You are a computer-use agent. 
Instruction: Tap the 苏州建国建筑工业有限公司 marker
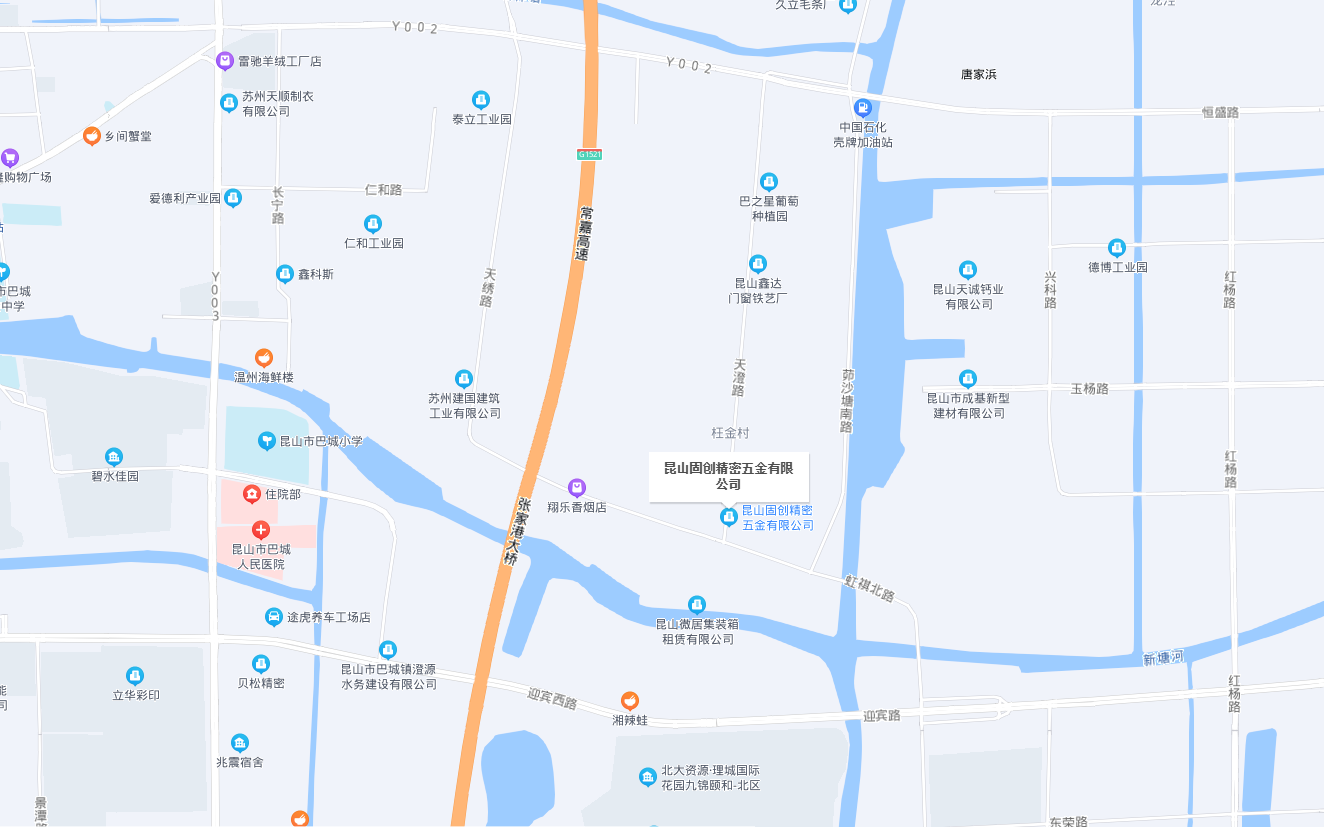[x=464, y=379]
